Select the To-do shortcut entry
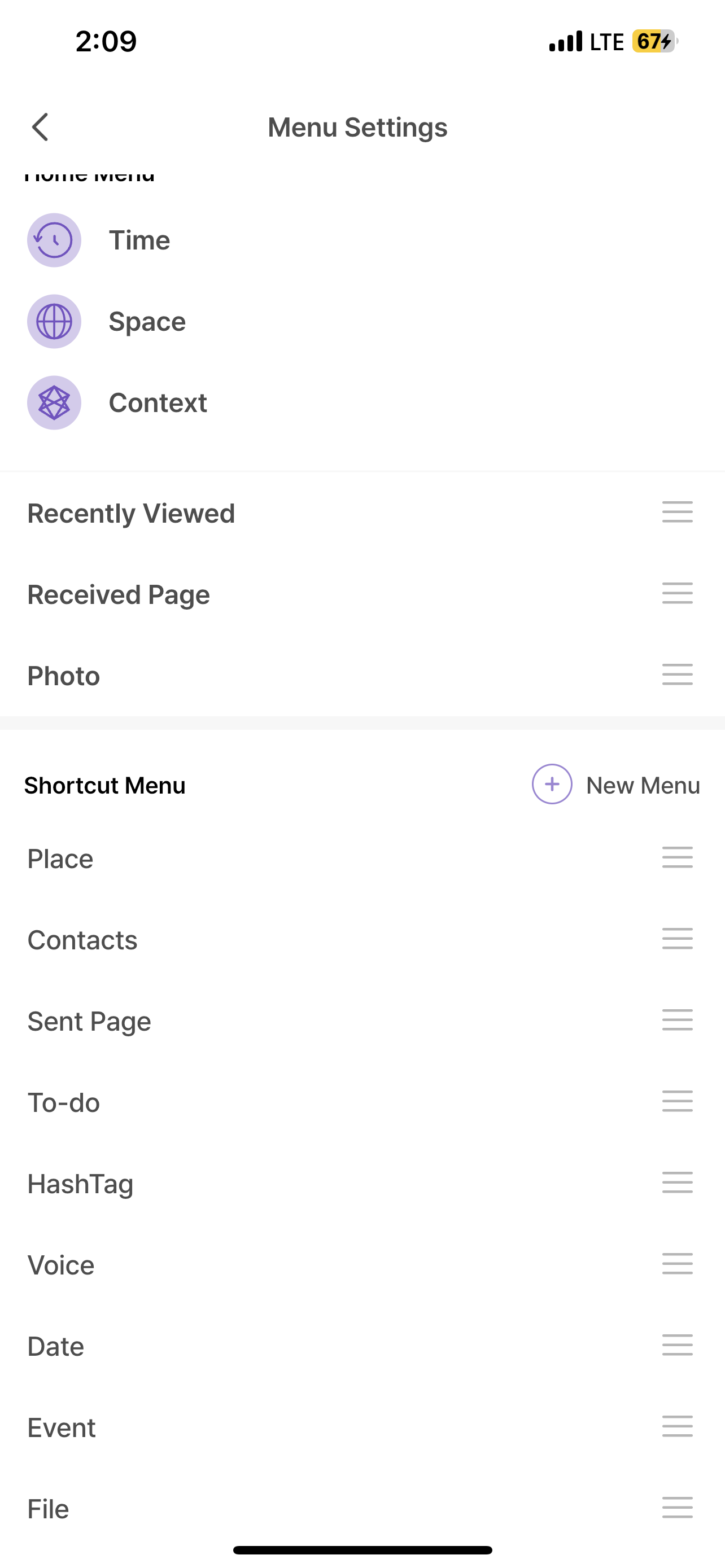The height and width of the screenshot is (1568, 725). (63, 1102)
